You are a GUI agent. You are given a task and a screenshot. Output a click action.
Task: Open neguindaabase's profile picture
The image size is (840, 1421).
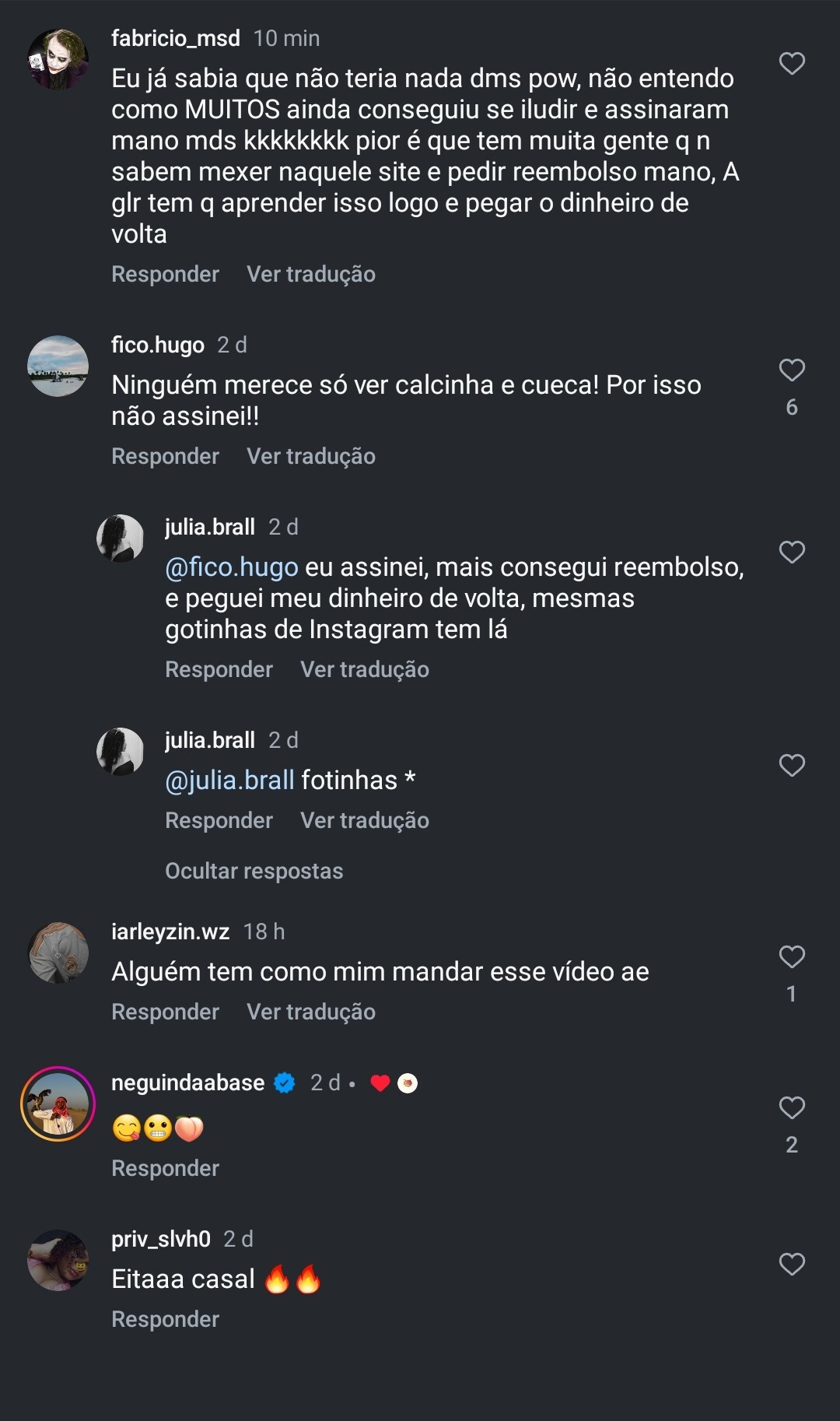58,1103
